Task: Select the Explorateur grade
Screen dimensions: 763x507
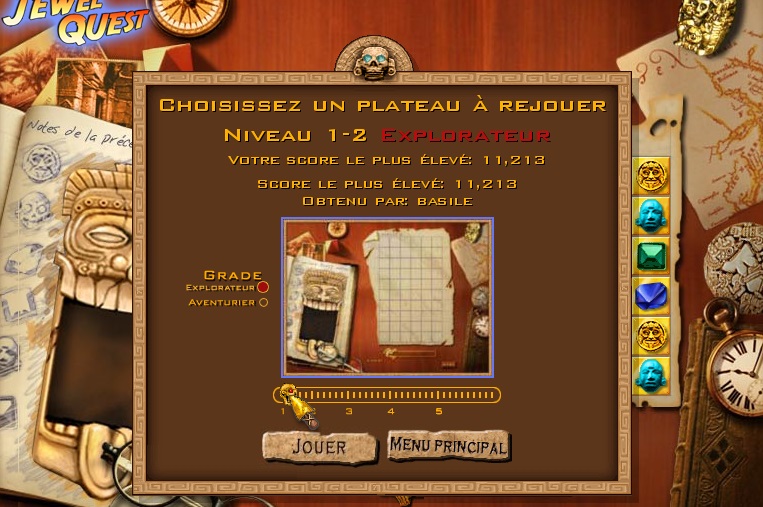Action: [x=263, y=288]
